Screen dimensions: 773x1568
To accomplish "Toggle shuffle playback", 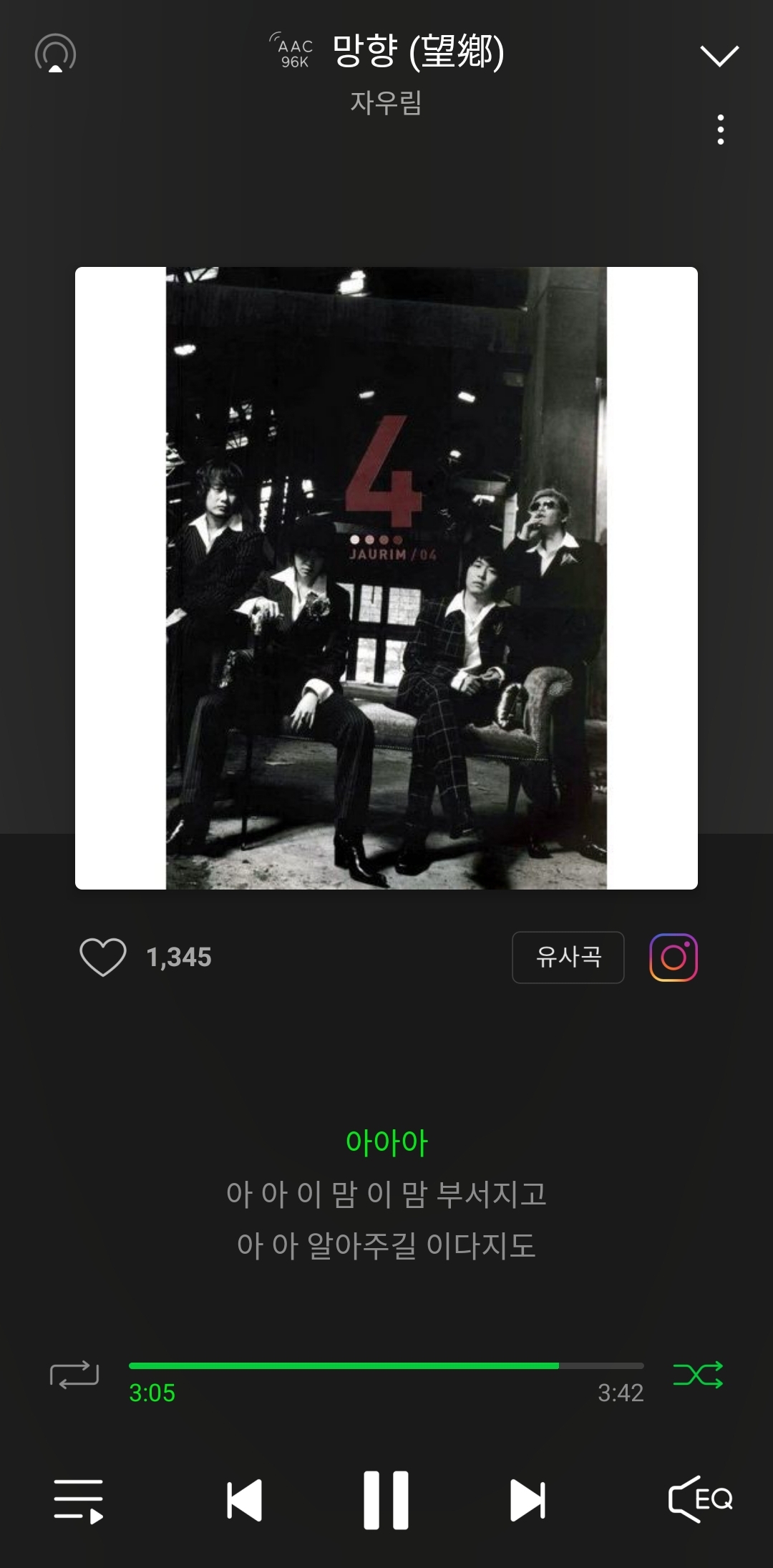I will coord(698,1374).
